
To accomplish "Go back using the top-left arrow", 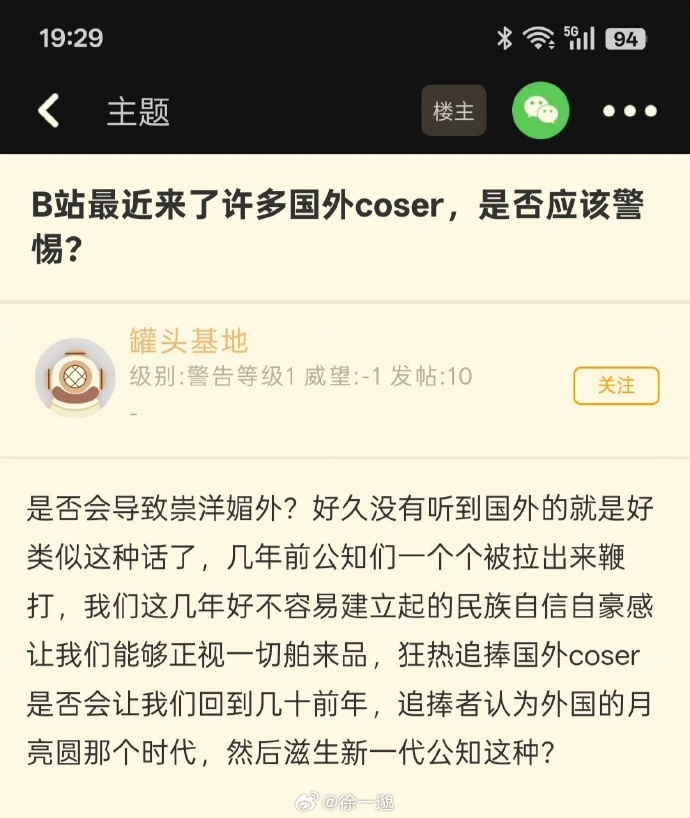I will pos(48,110).
